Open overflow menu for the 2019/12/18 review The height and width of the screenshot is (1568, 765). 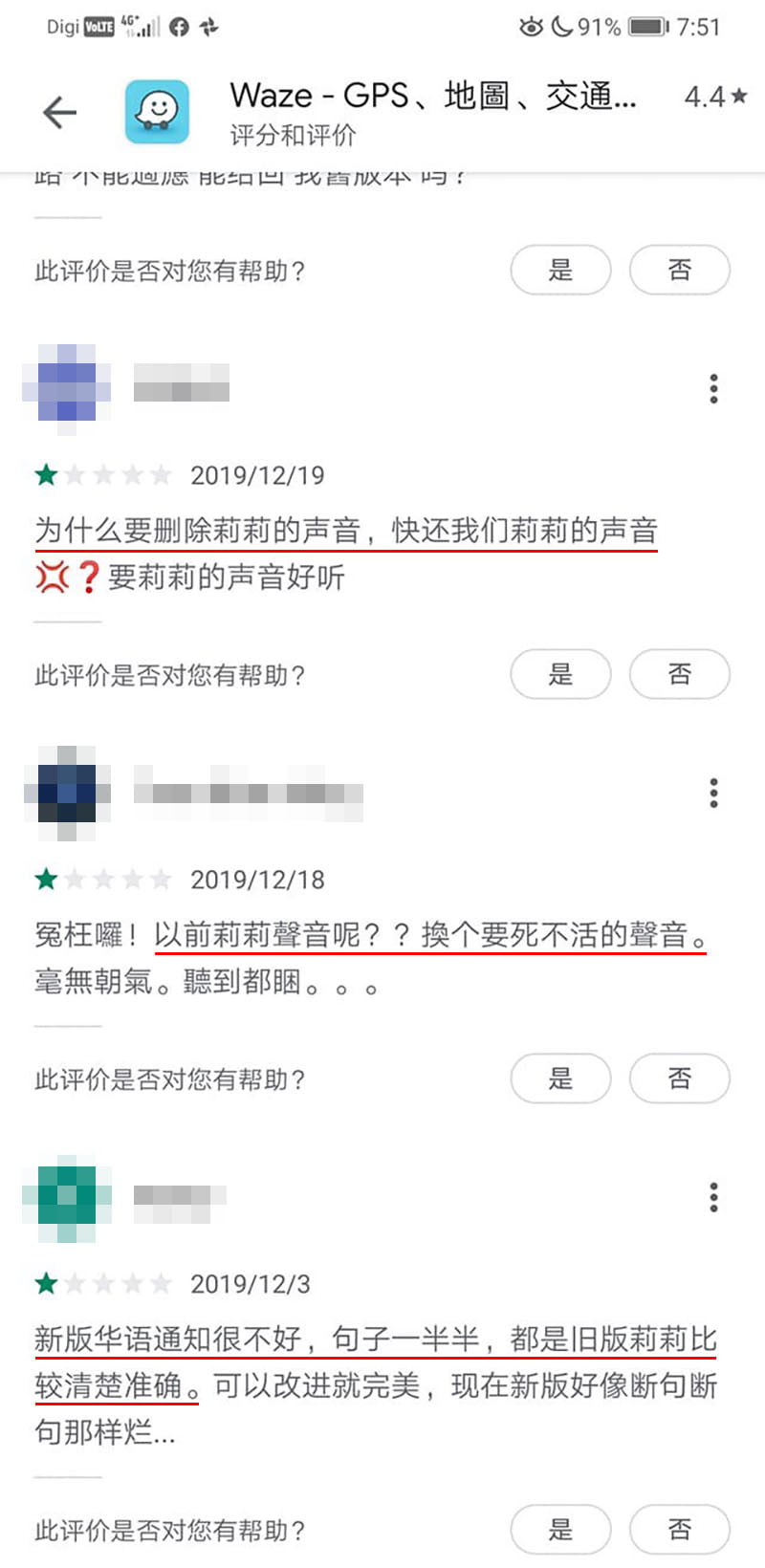[x=713, y=794]
